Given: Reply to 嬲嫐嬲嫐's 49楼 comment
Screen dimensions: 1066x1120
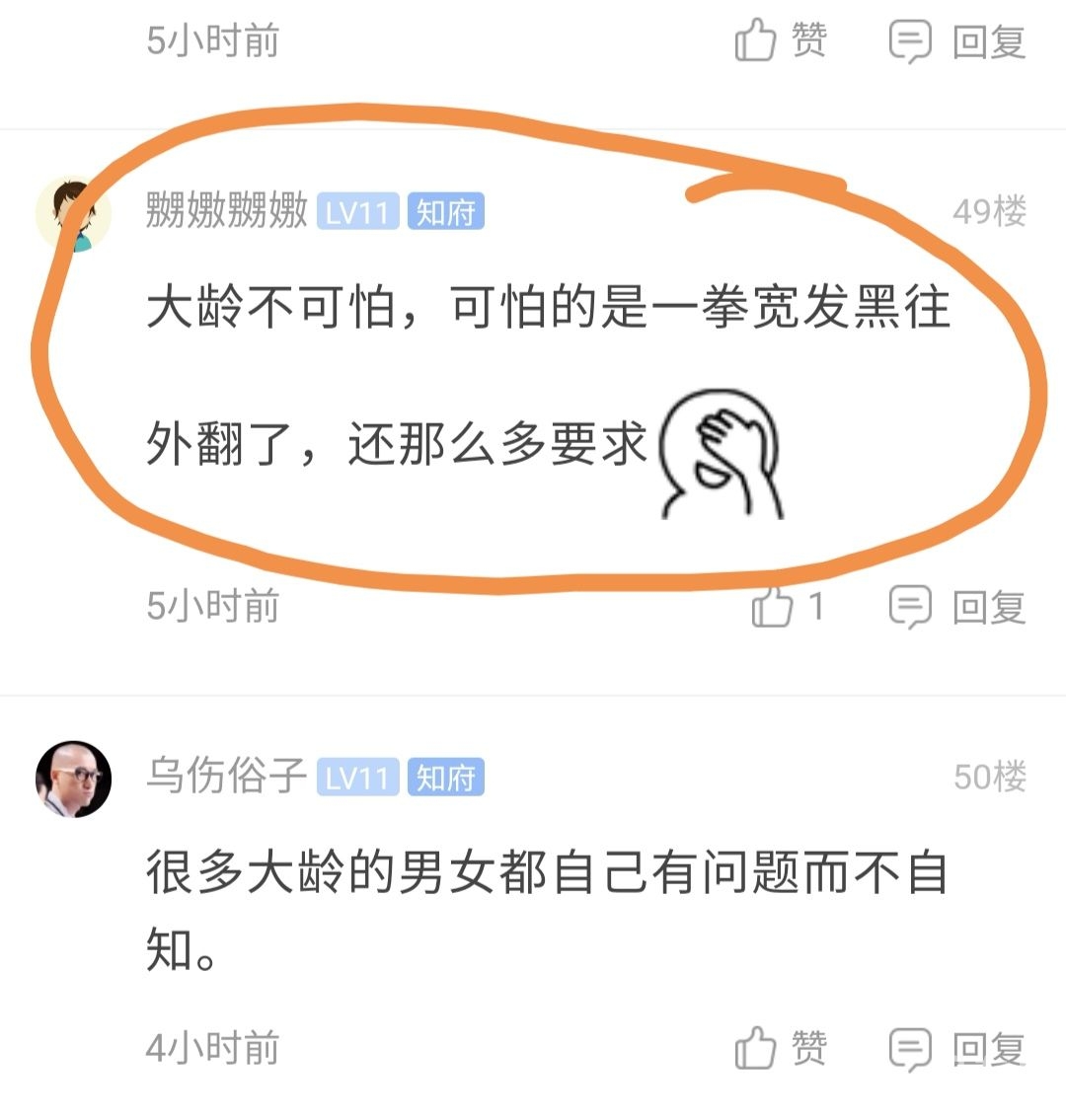Looking at the screenshot, I should click(x=957, y=607).
